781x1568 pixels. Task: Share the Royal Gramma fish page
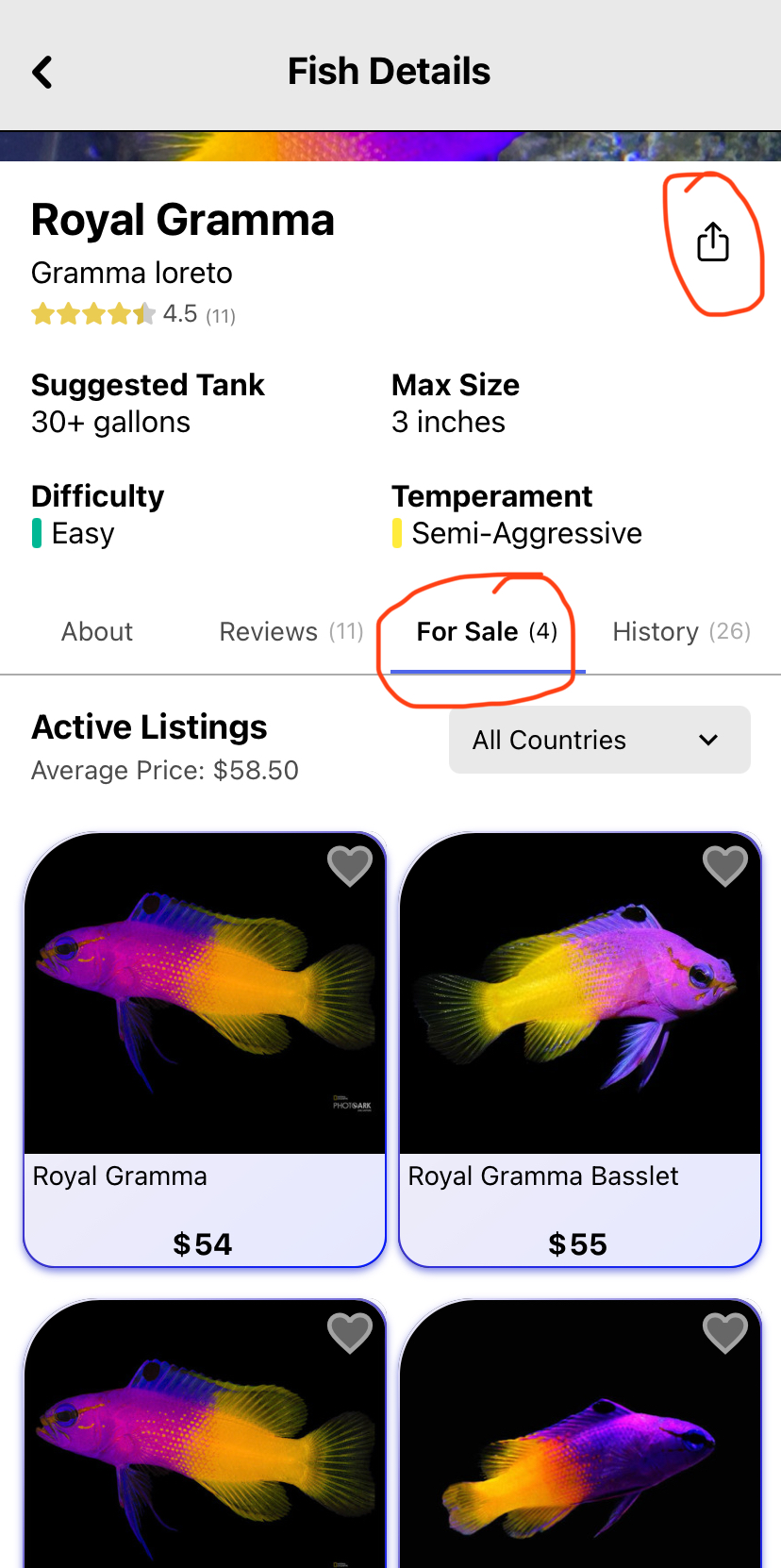point(713,242)
